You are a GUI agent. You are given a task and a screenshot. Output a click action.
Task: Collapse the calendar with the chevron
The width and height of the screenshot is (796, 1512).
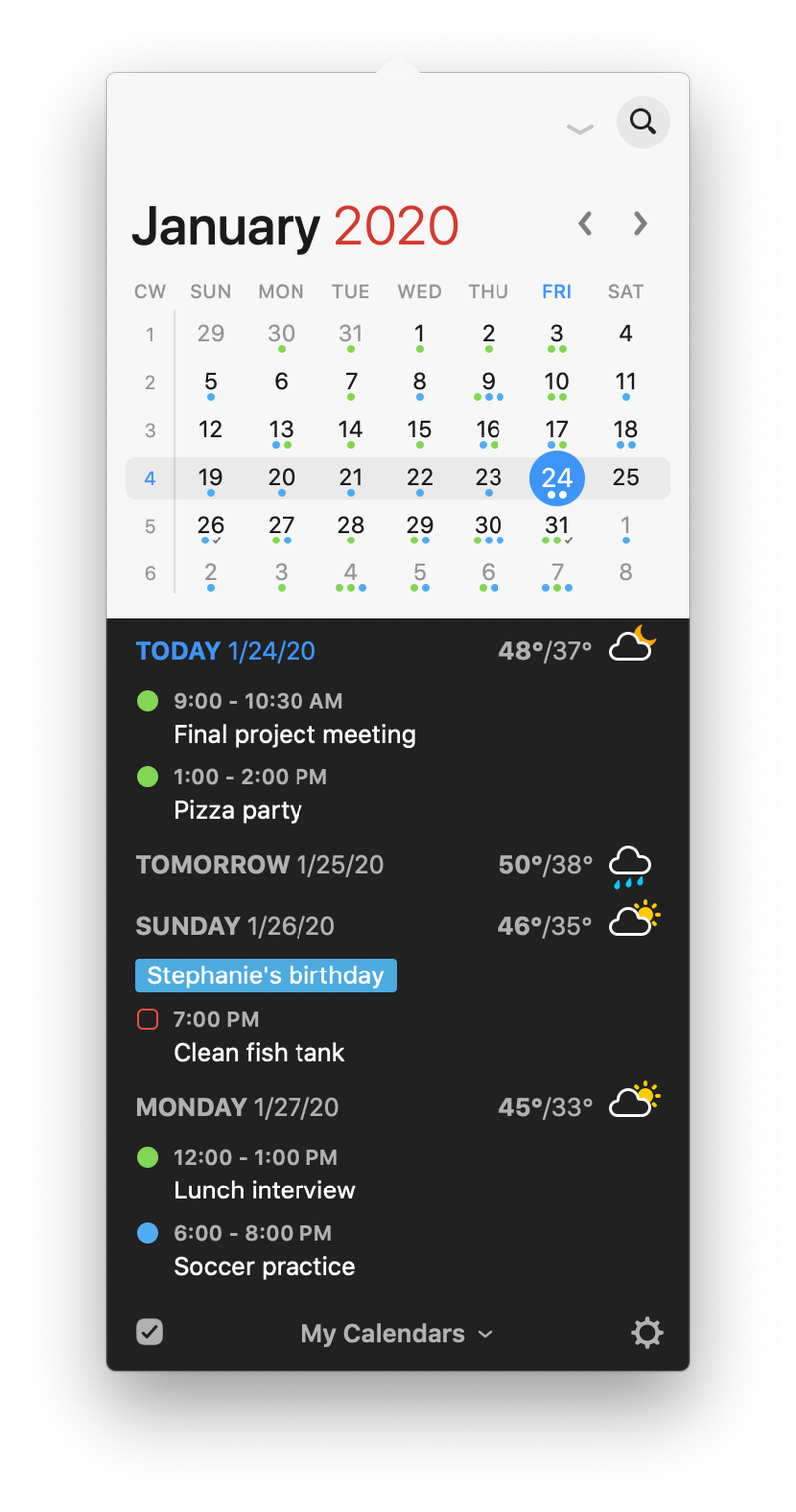click(580, 129)
